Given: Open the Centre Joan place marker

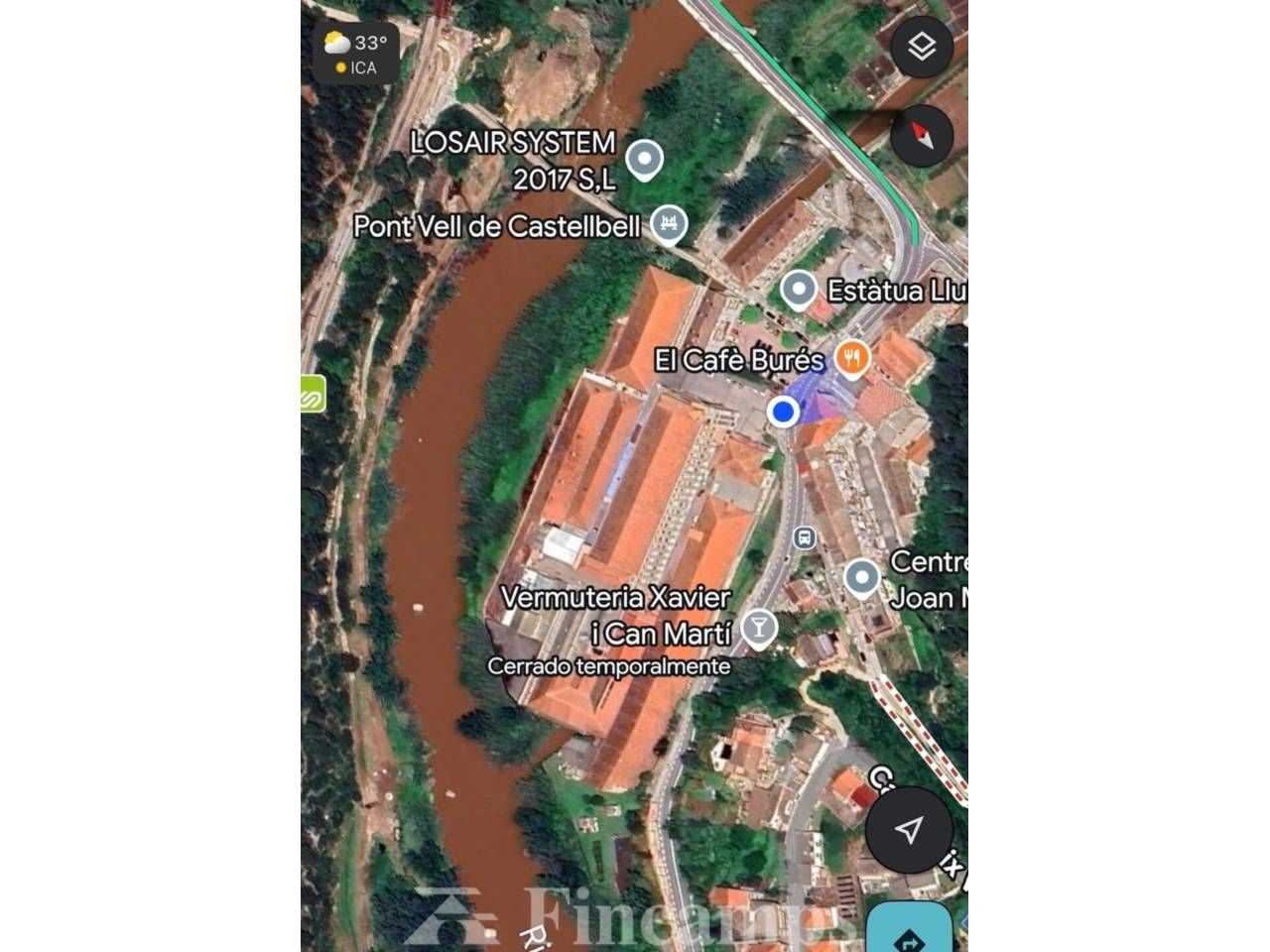Looking at the screenshot, I should [861, 577].
